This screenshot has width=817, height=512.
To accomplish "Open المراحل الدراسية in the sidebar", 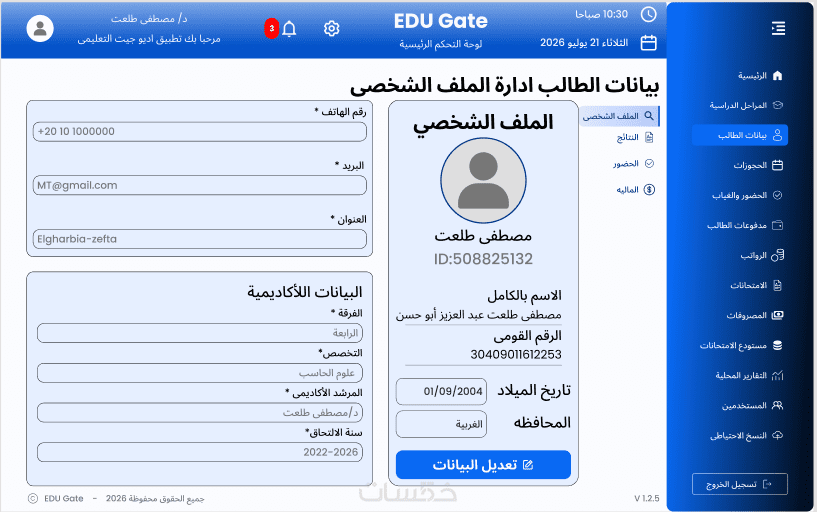I will click(x=746, y=105).
